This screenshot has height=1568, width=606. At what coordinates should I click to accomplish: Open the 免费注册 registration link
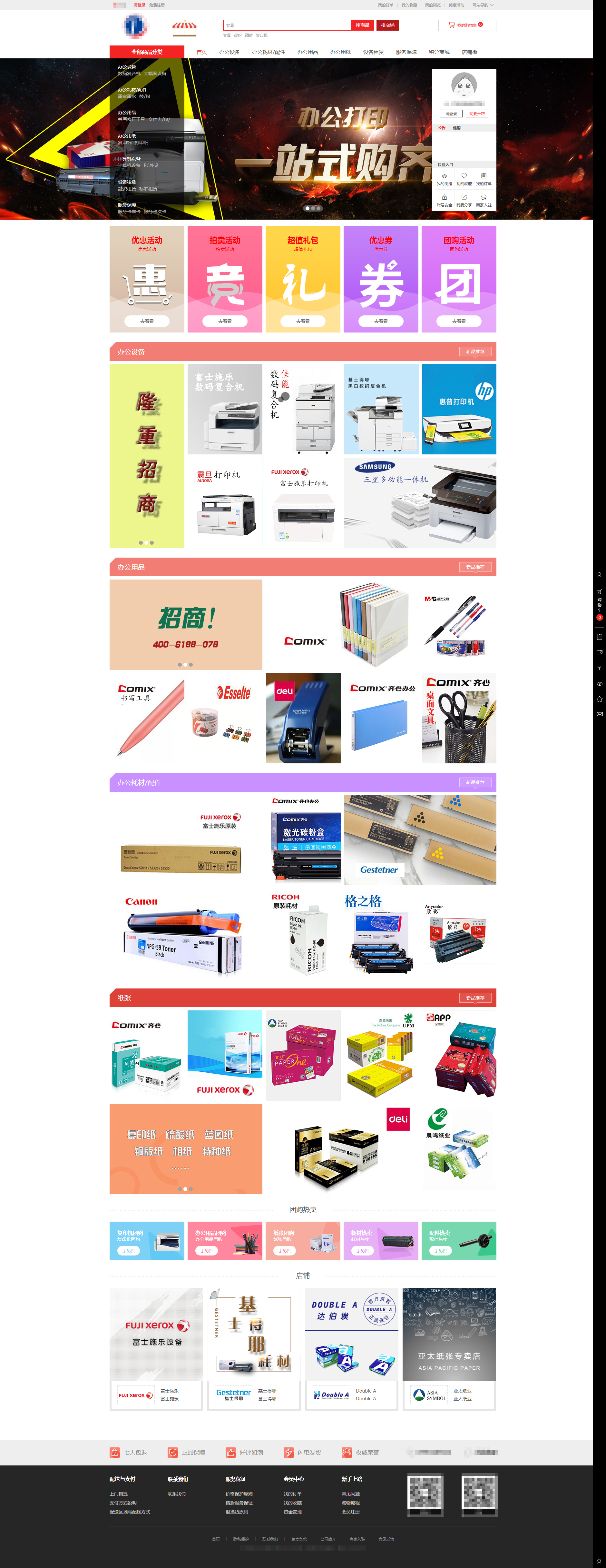coord(157,5)
